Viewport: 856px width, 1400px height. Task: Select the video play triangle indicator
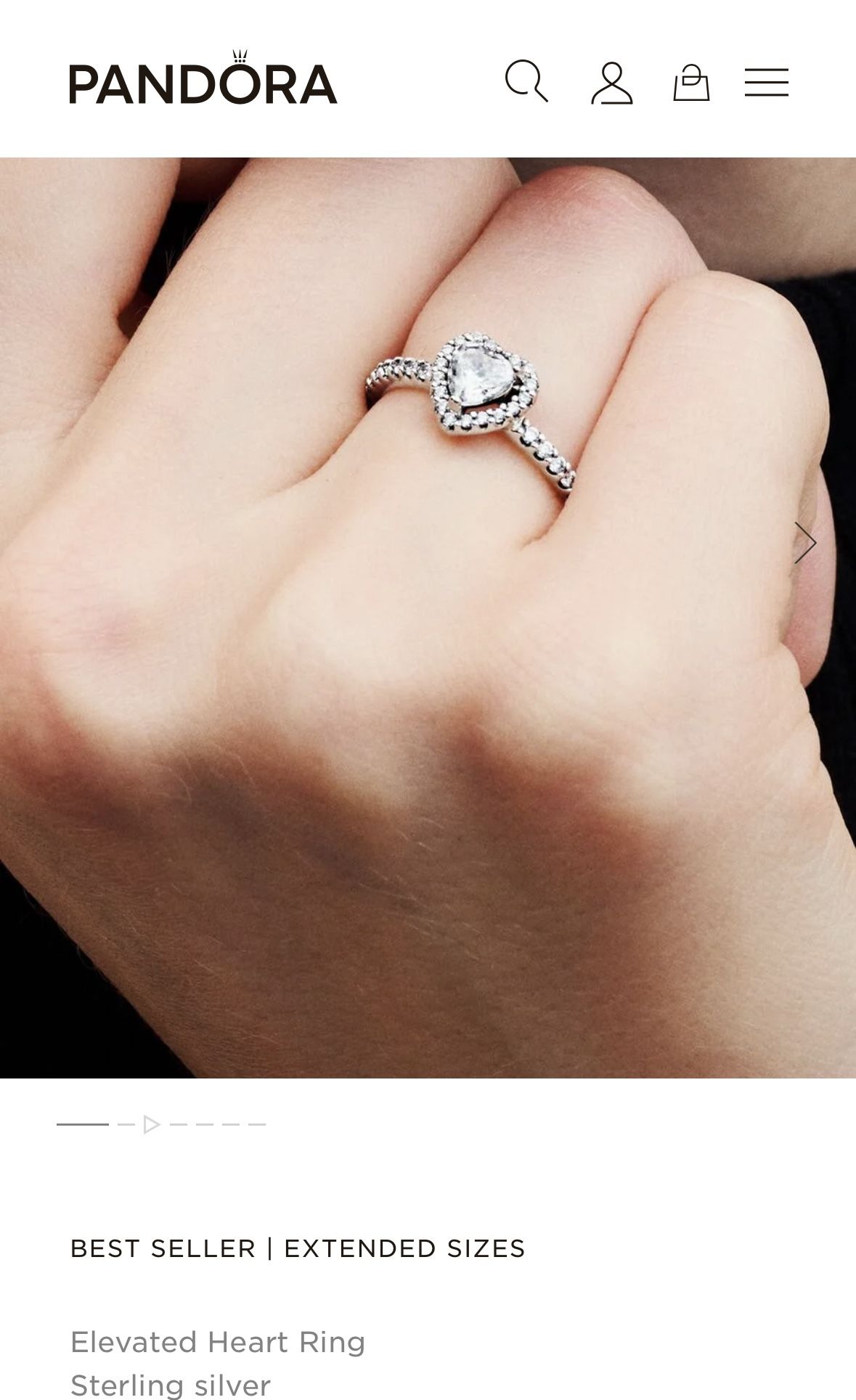point(152,1124)
